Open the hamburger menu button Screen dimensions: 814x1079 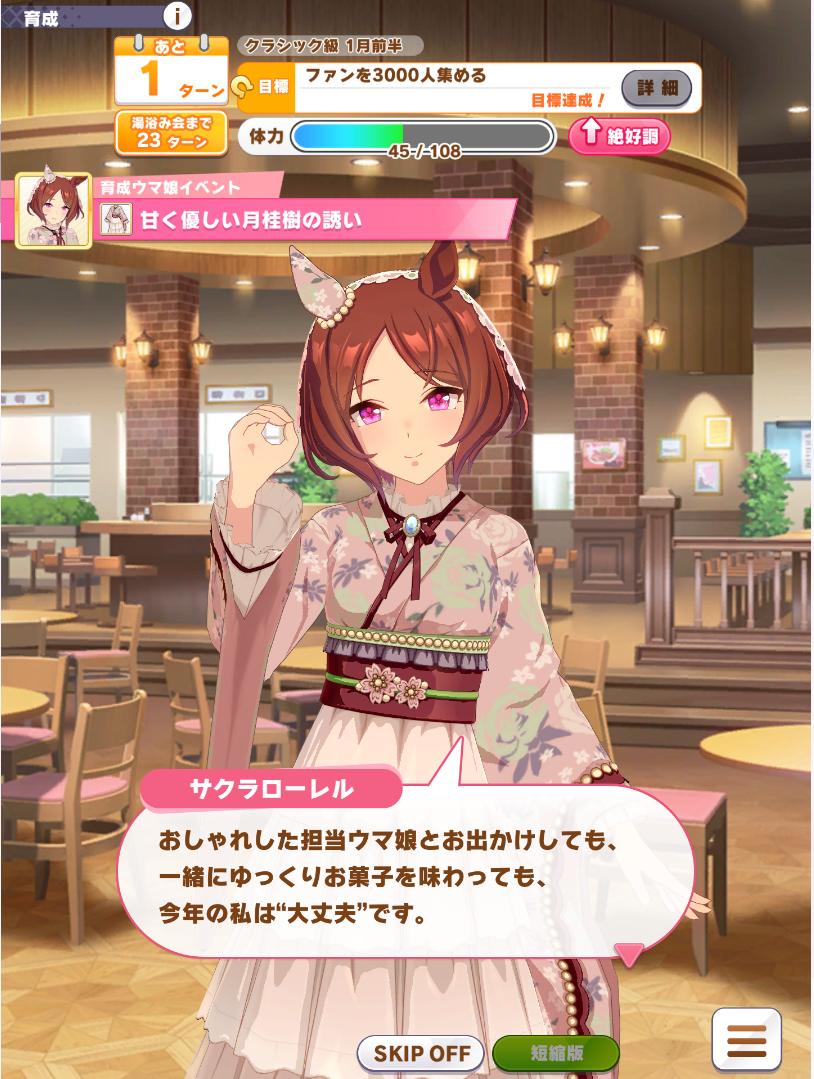coord(746,1041)
